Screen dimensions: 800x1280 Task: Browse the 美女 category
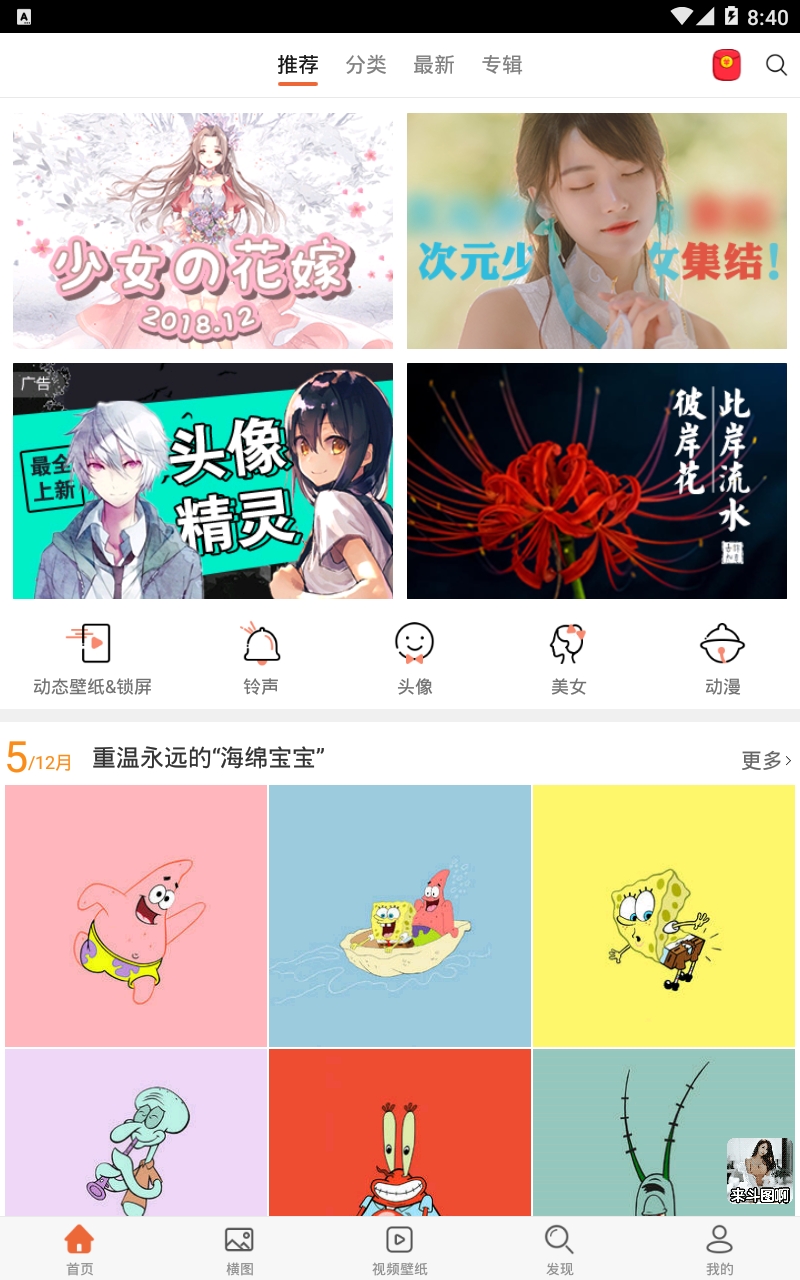pos(568,659)
